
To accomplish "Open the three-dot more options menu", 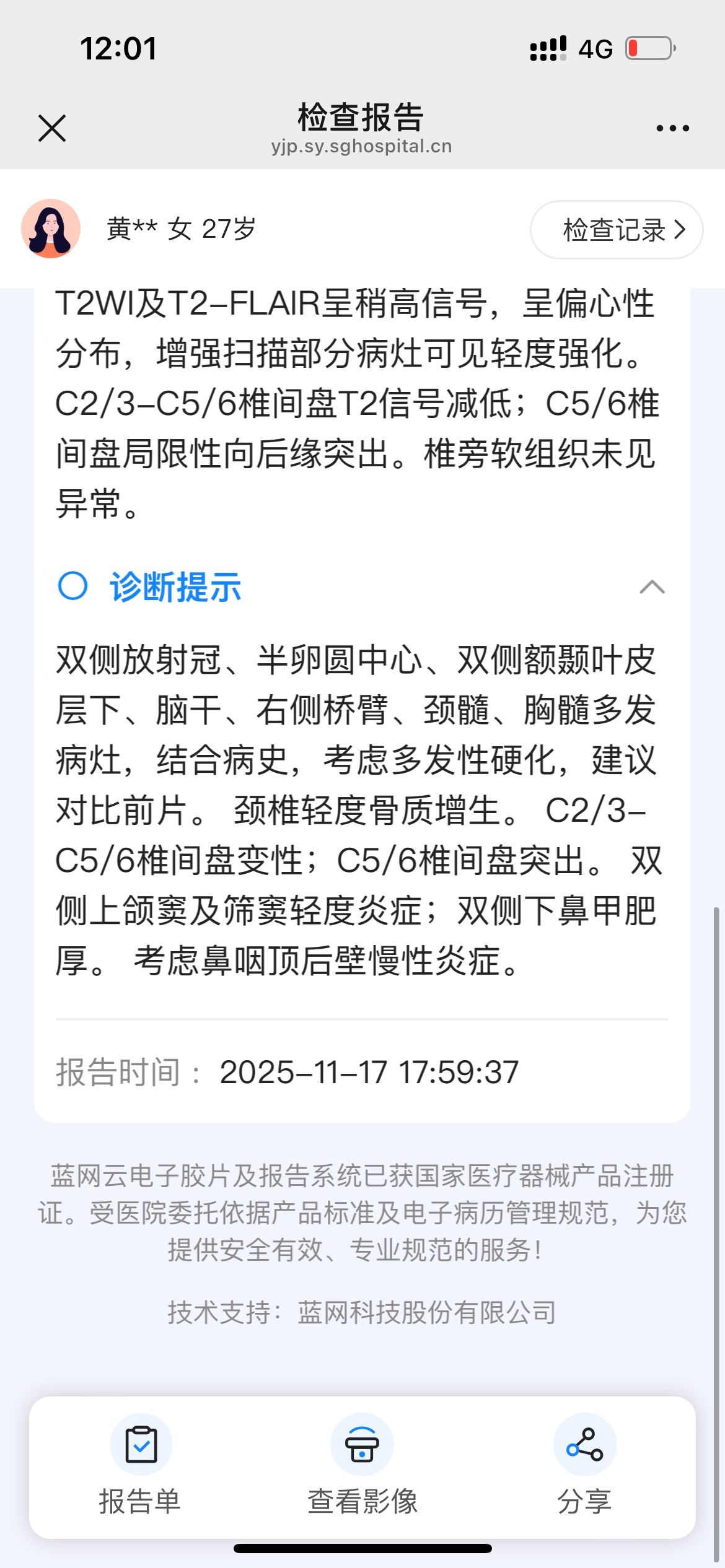I will (x=672, y=128).
